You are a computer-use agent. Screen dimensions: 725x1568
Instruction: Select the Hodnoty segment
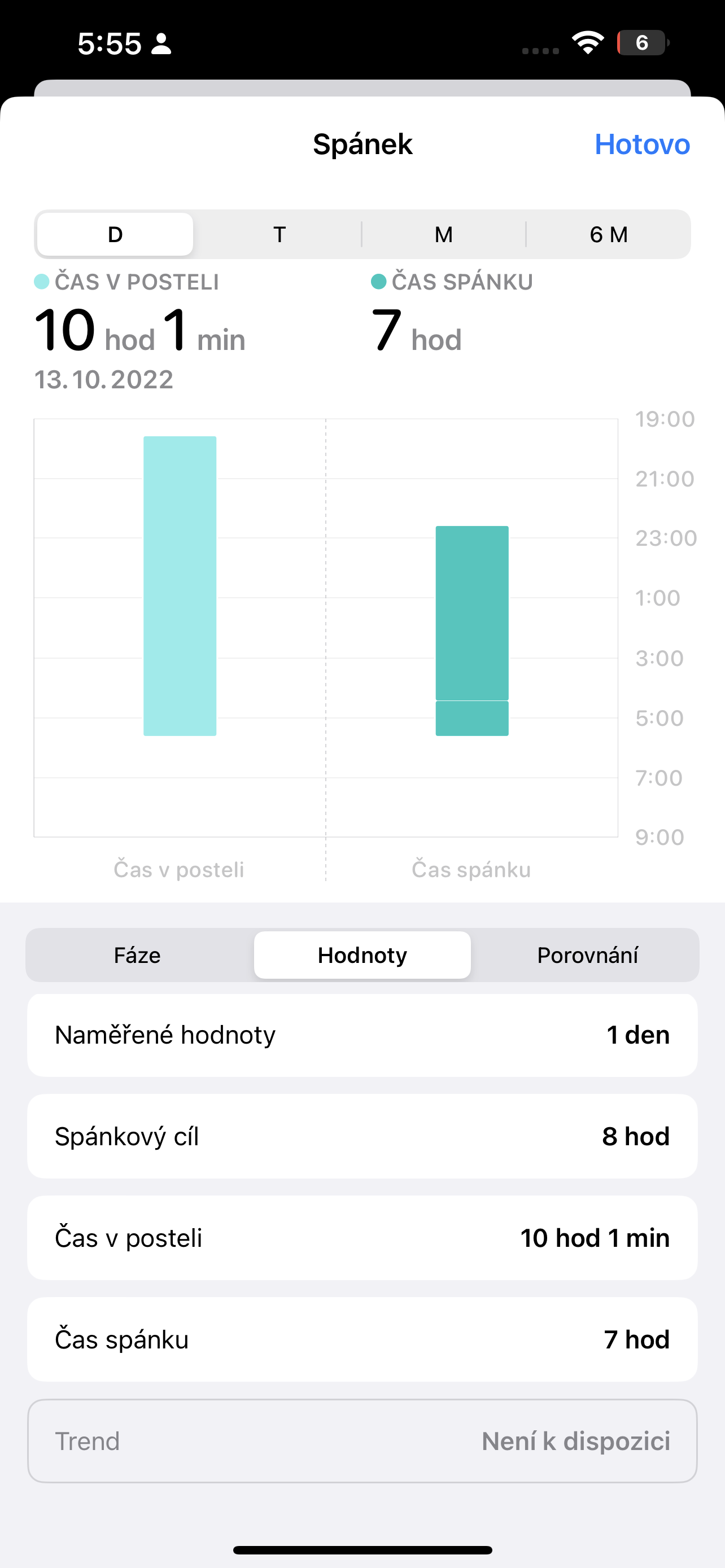(x=362, y=955)
